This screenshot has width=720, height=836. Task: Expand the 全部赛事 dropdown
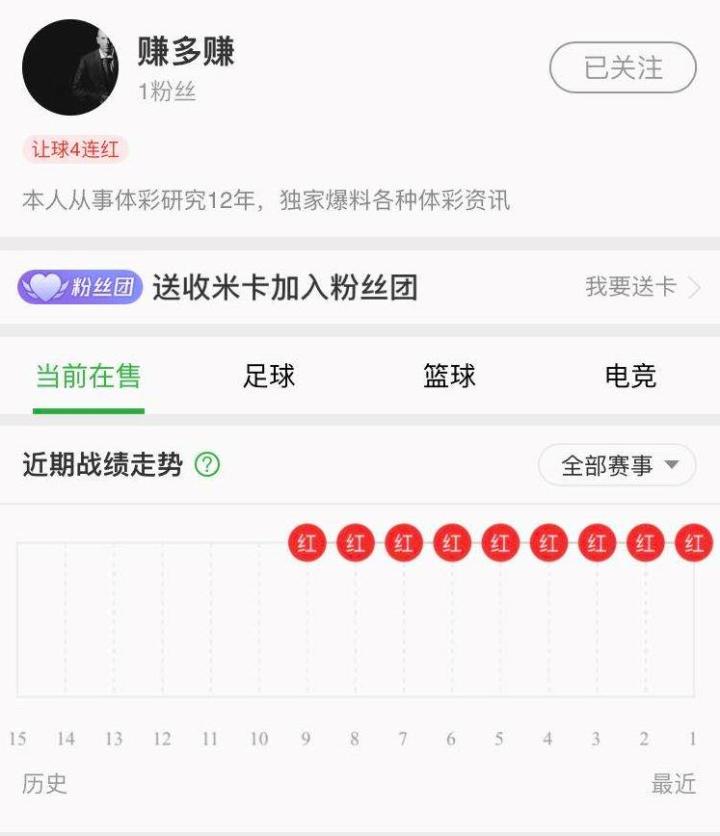pos(617,465)
